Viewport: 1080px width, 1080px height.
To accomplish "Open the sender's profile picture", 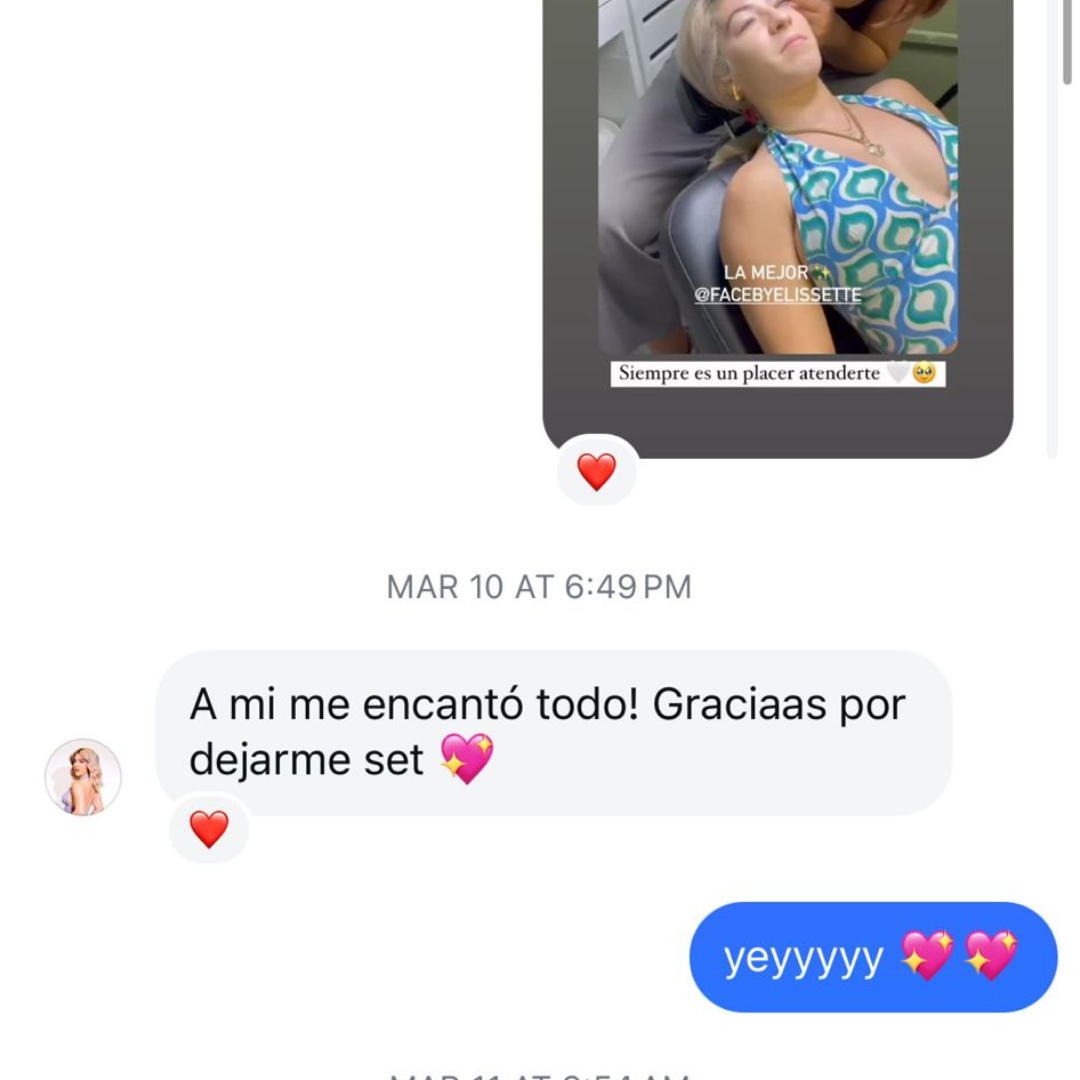I will click(x=83, y=777).
